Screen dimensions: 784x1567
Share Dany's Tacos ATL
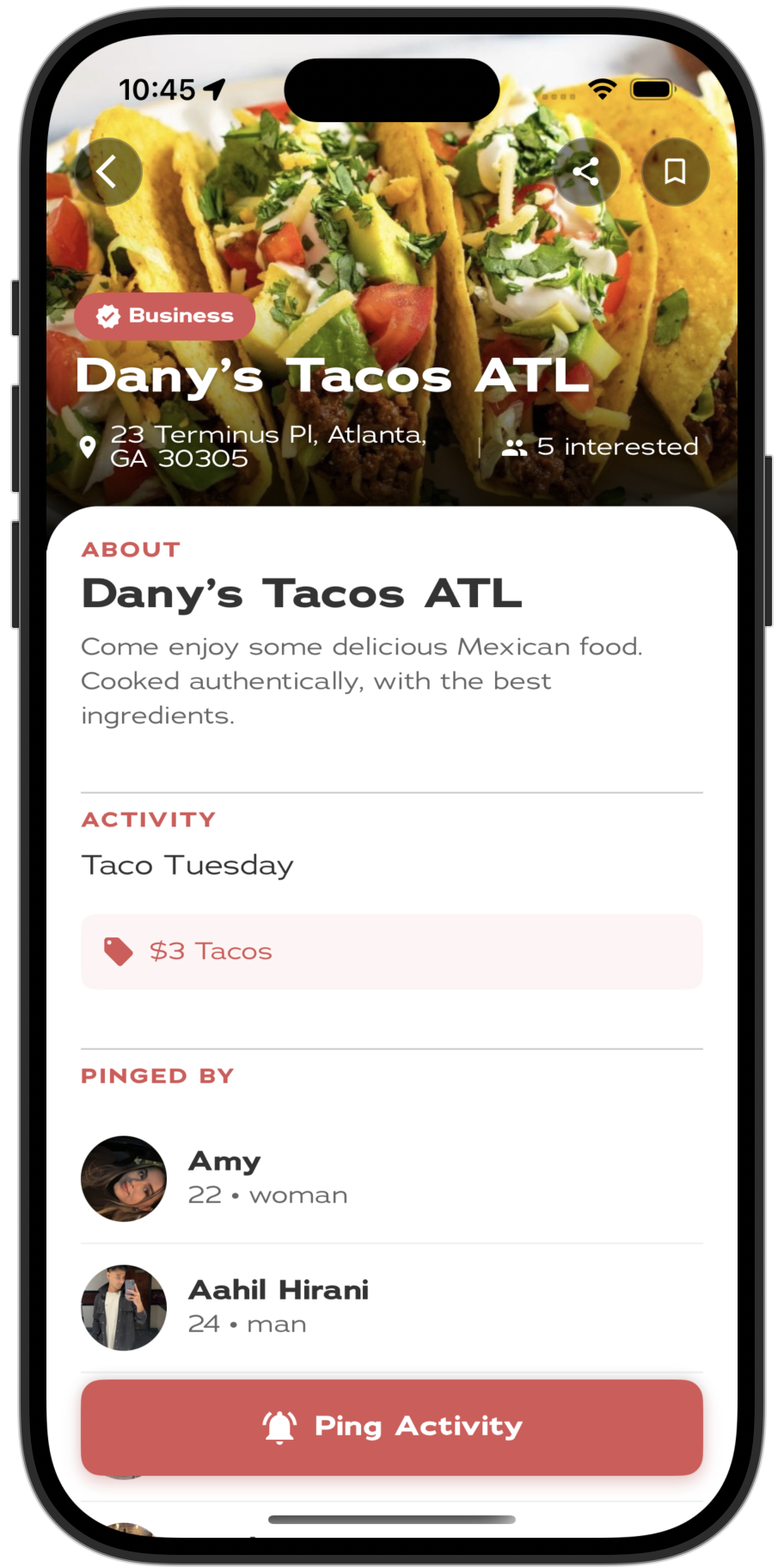click(586, 172)
